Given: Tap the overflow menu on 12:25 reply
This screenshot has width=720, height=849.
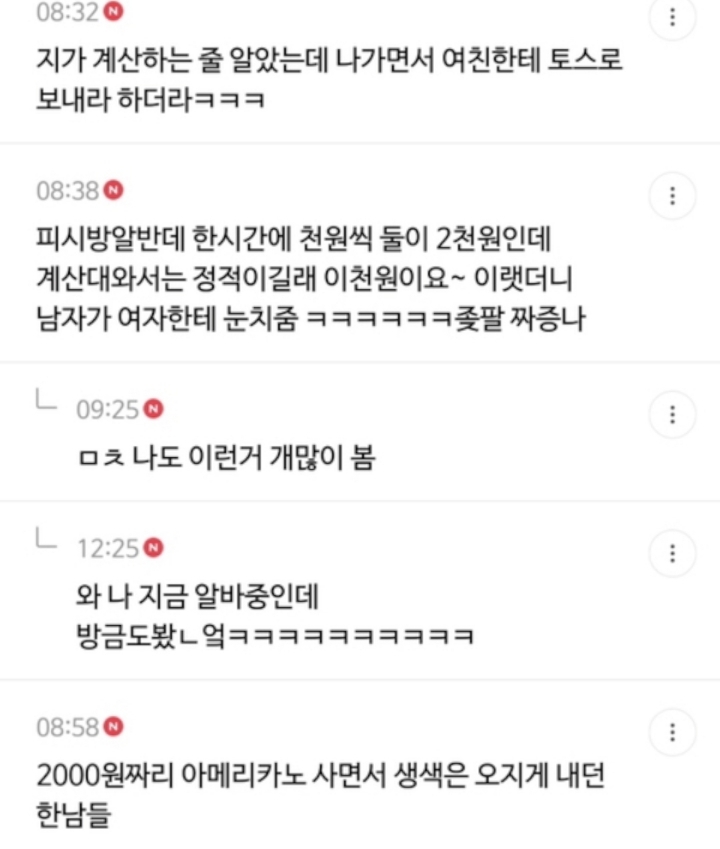Looking at the screenshot, I should (672, 553).
